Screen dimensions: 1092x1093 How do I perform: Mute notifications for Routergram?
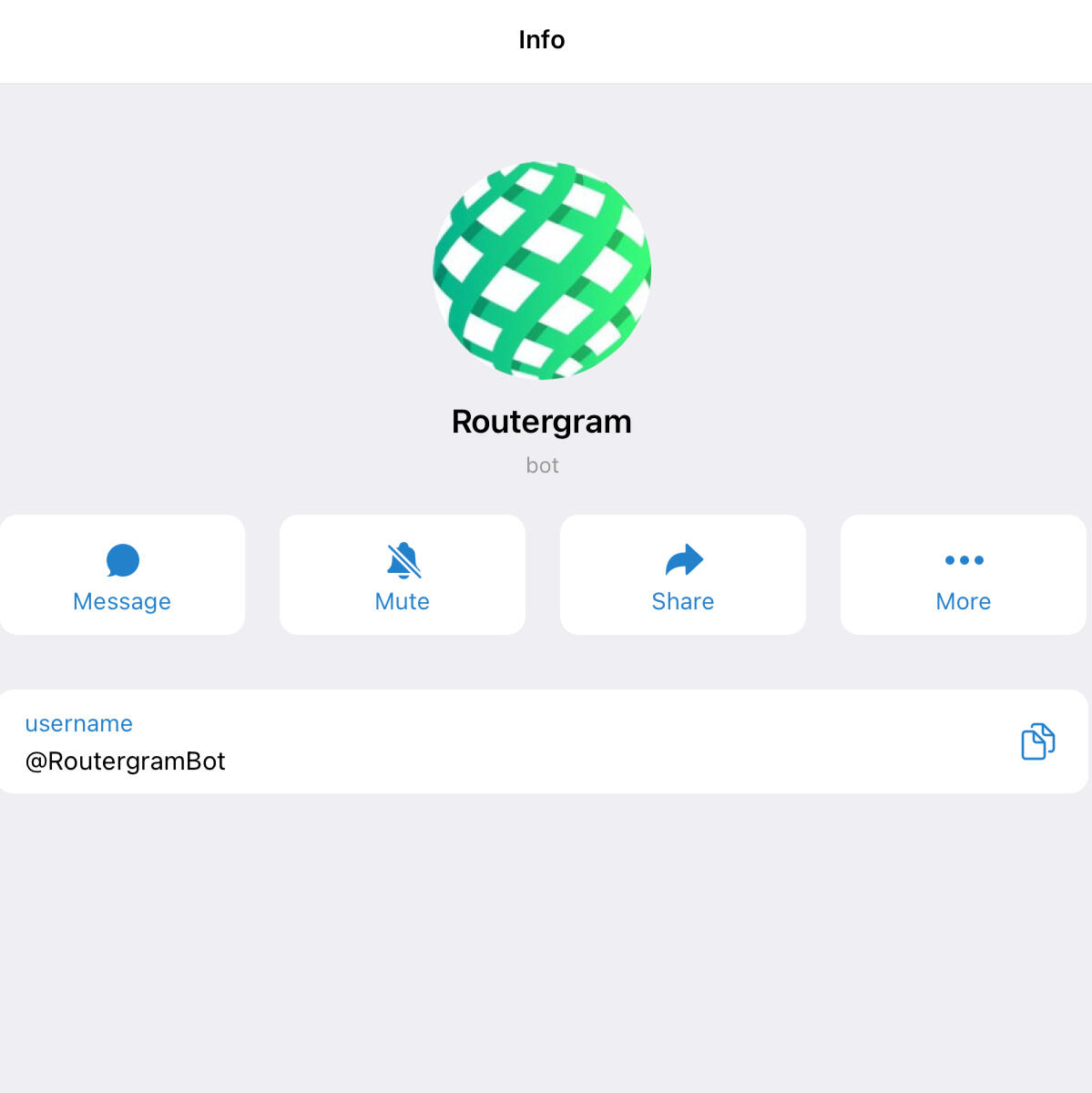click(403, 575)
